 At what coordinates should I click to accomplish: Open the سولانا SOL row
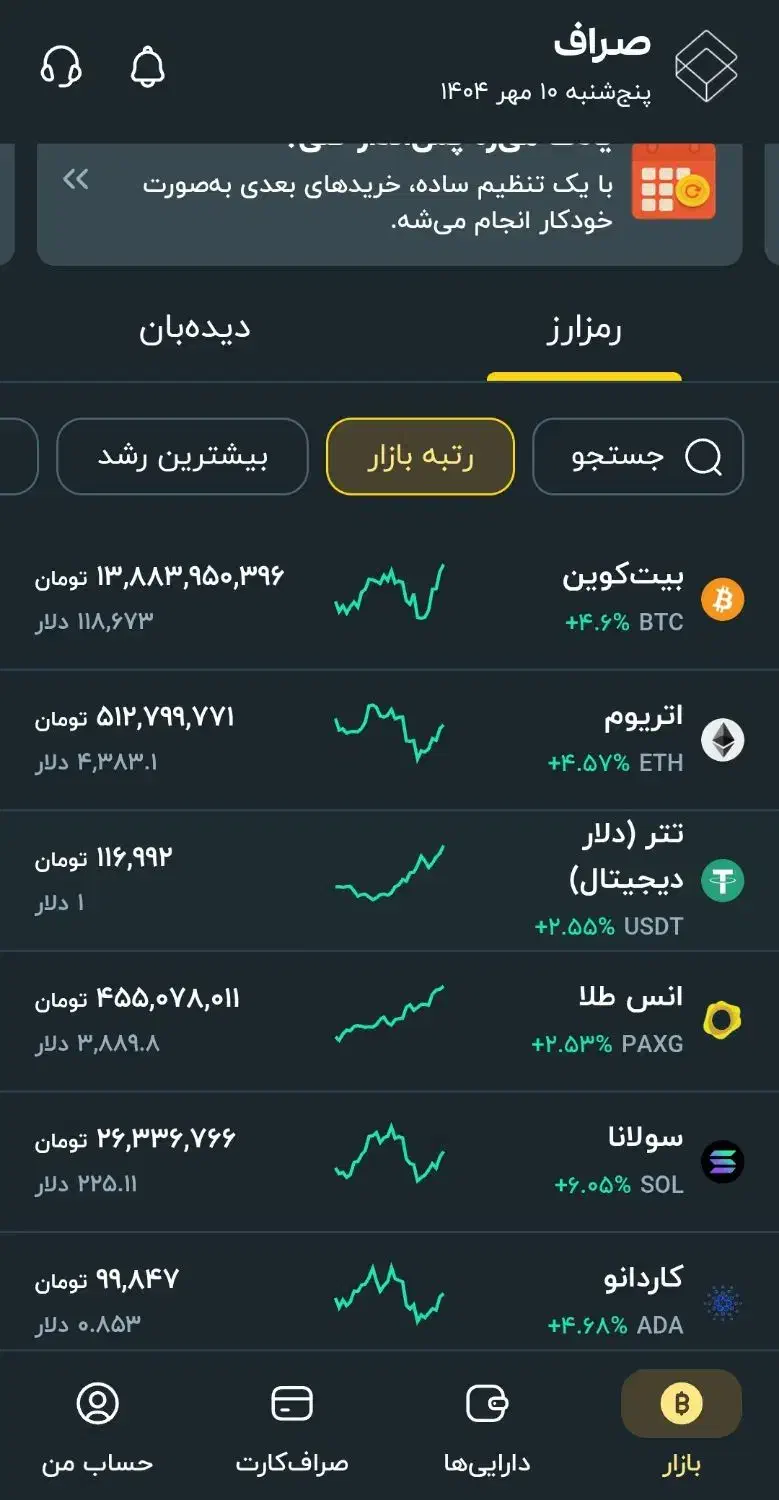(x=390, y=1161)
